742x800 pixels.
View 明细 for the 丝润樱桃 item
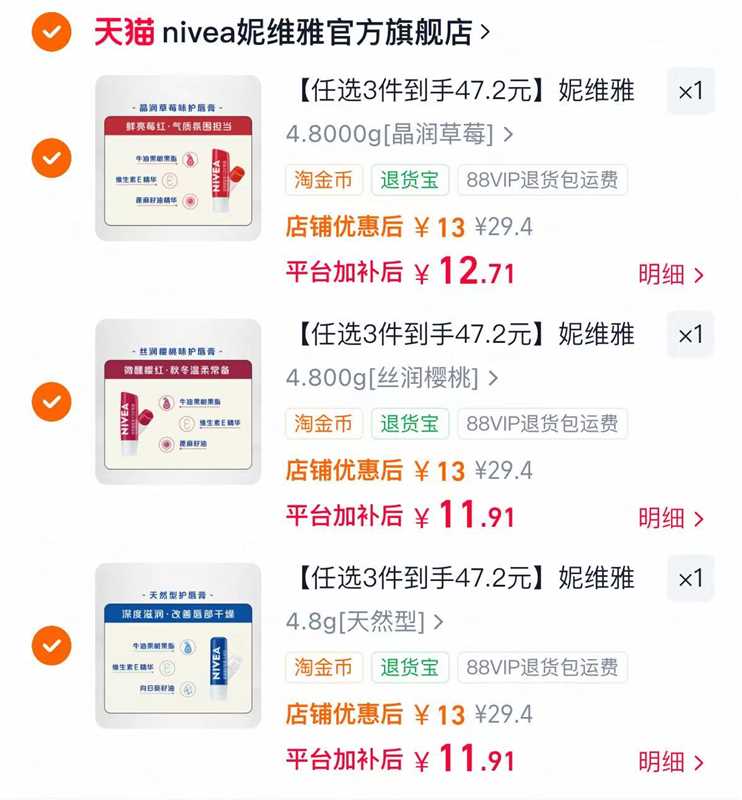671,518
